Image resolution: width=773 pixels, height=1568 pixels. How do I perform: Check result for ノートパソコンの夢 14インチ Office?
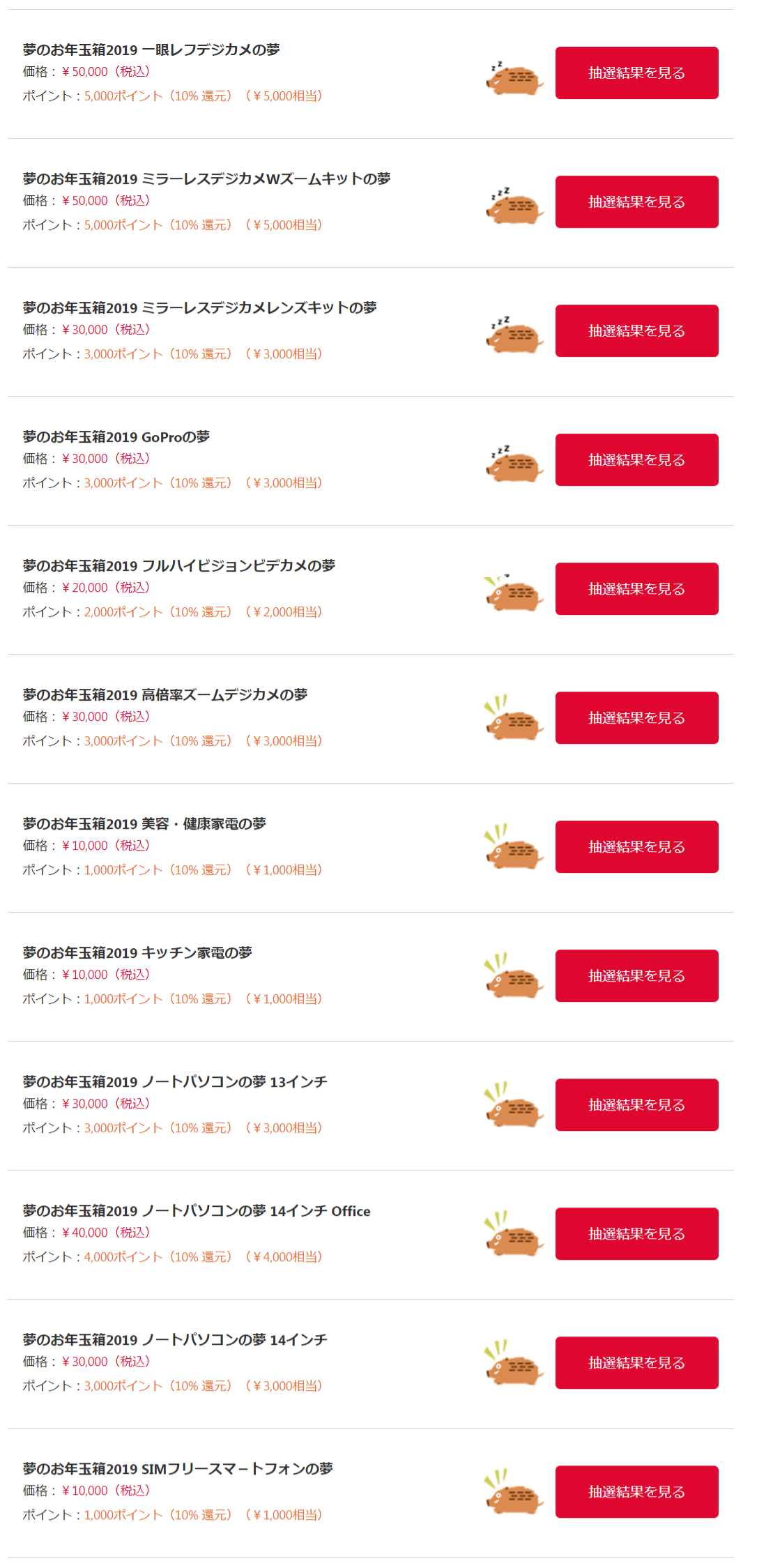click(636, 1234)
